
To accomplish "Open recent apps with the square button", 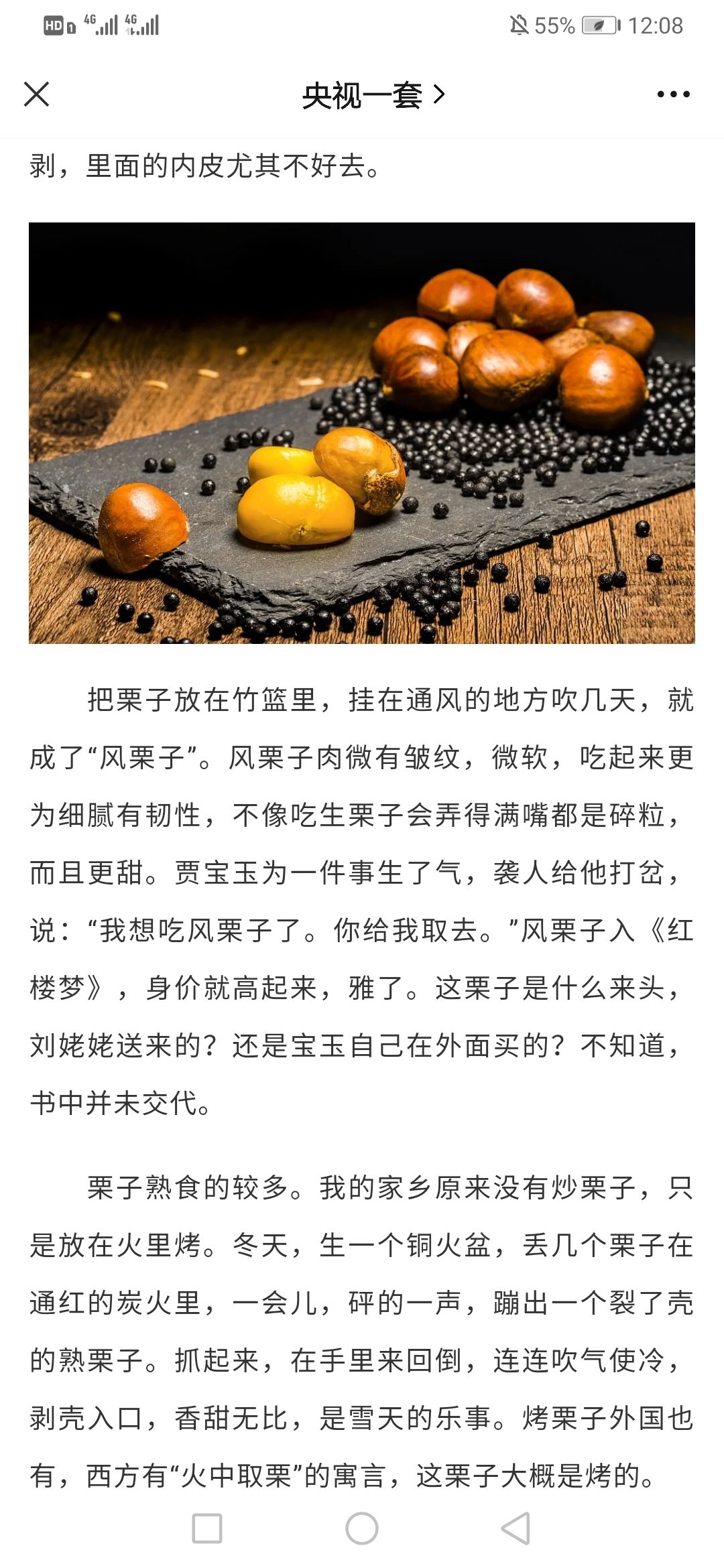I will pos(207,1528).
